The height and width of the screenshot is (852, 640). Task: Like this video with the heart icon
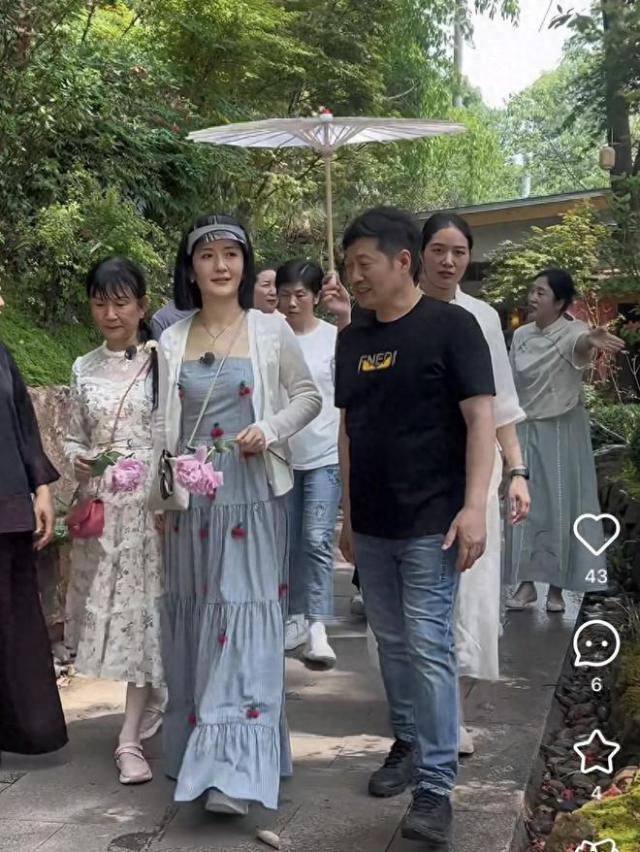point(596,533)
